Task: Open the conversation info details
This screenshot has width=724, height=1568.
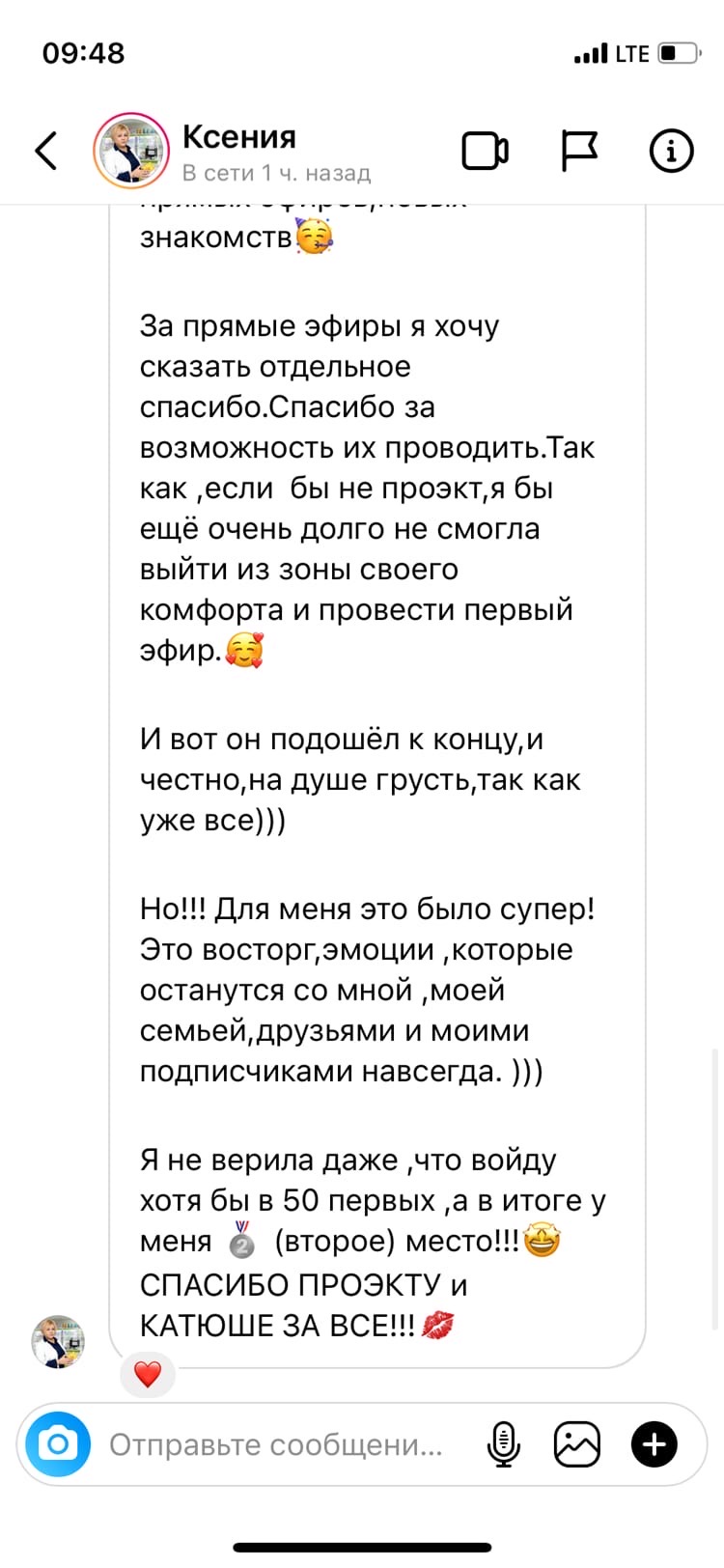Action: point(671,152)
